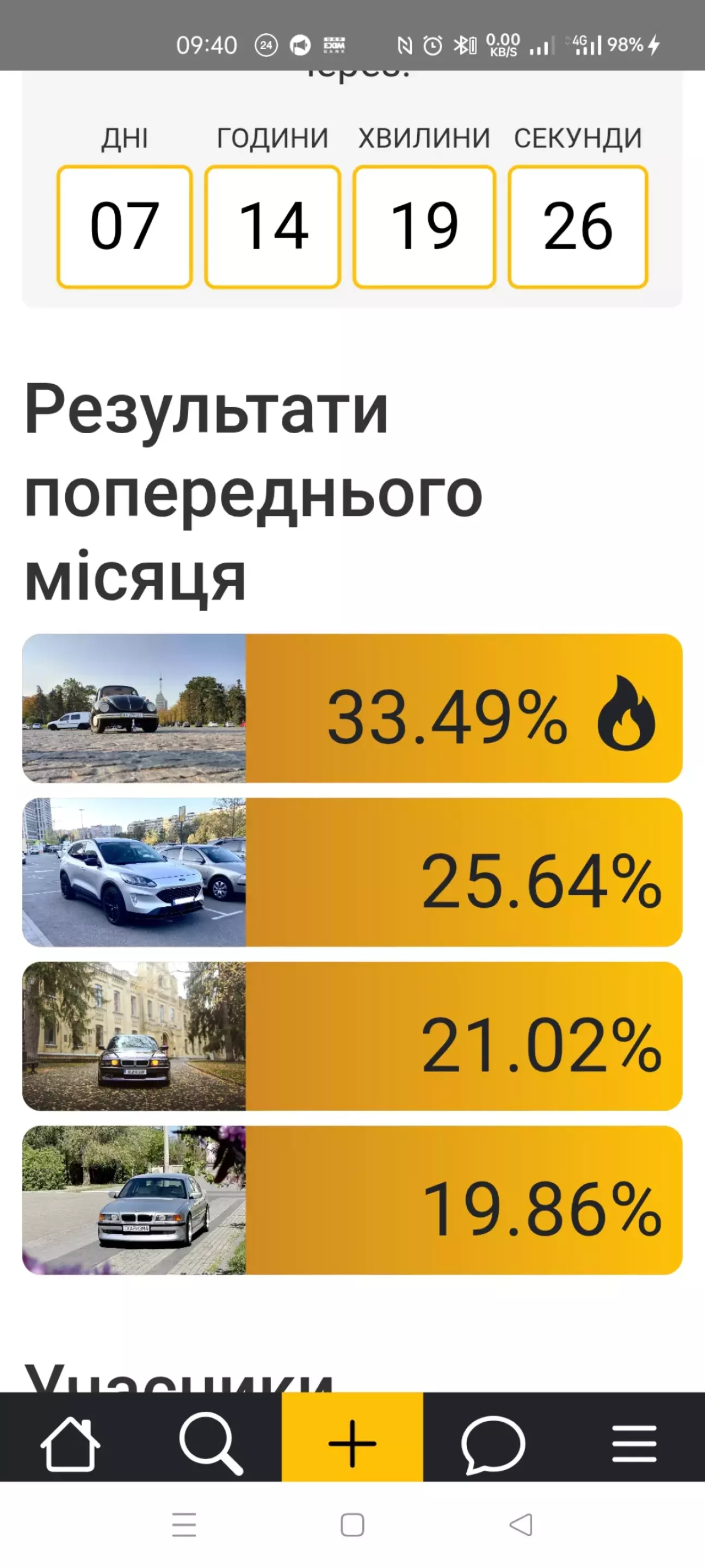Open the 33.49% winning car card

[x=352, y=708]
